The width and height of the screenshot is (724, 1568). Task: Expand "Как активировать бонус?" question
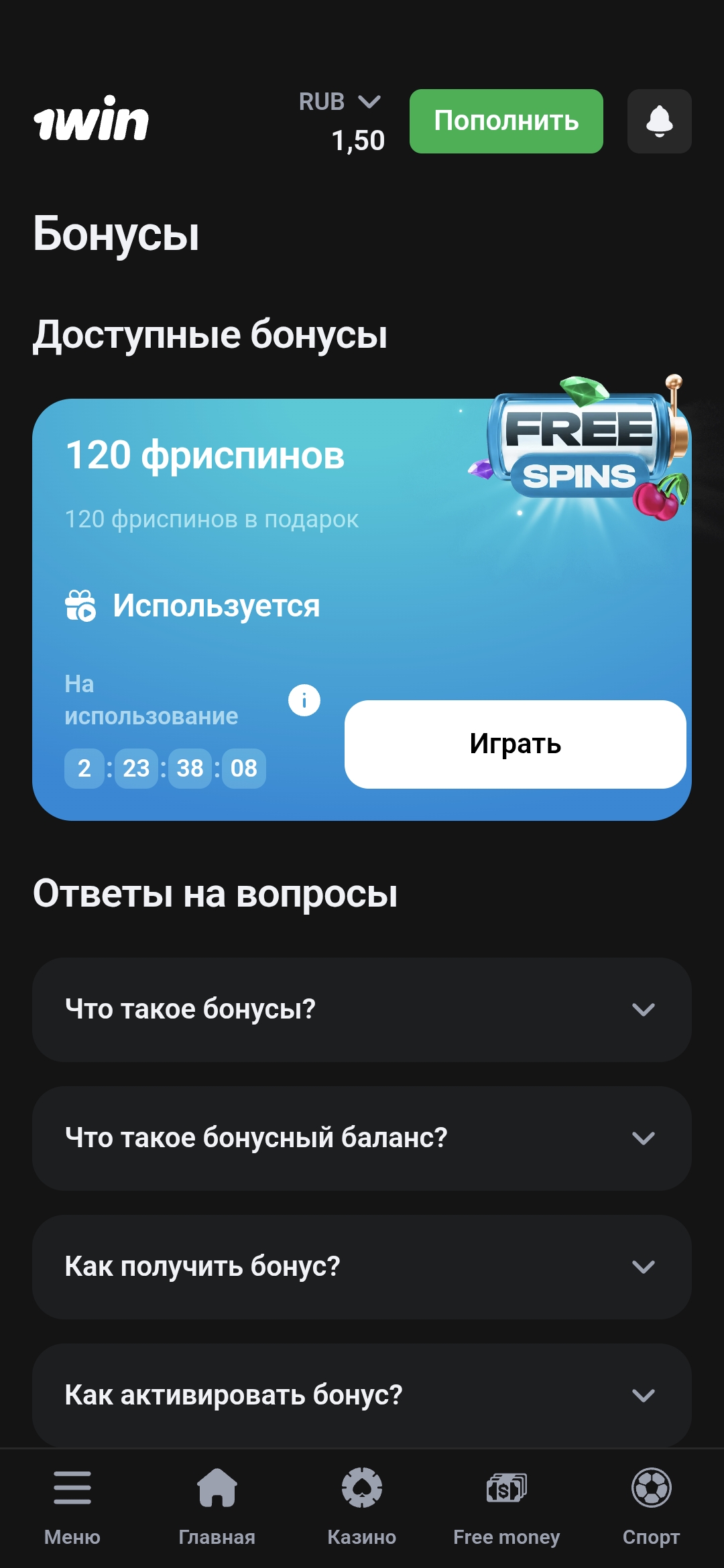point(362,1394)
